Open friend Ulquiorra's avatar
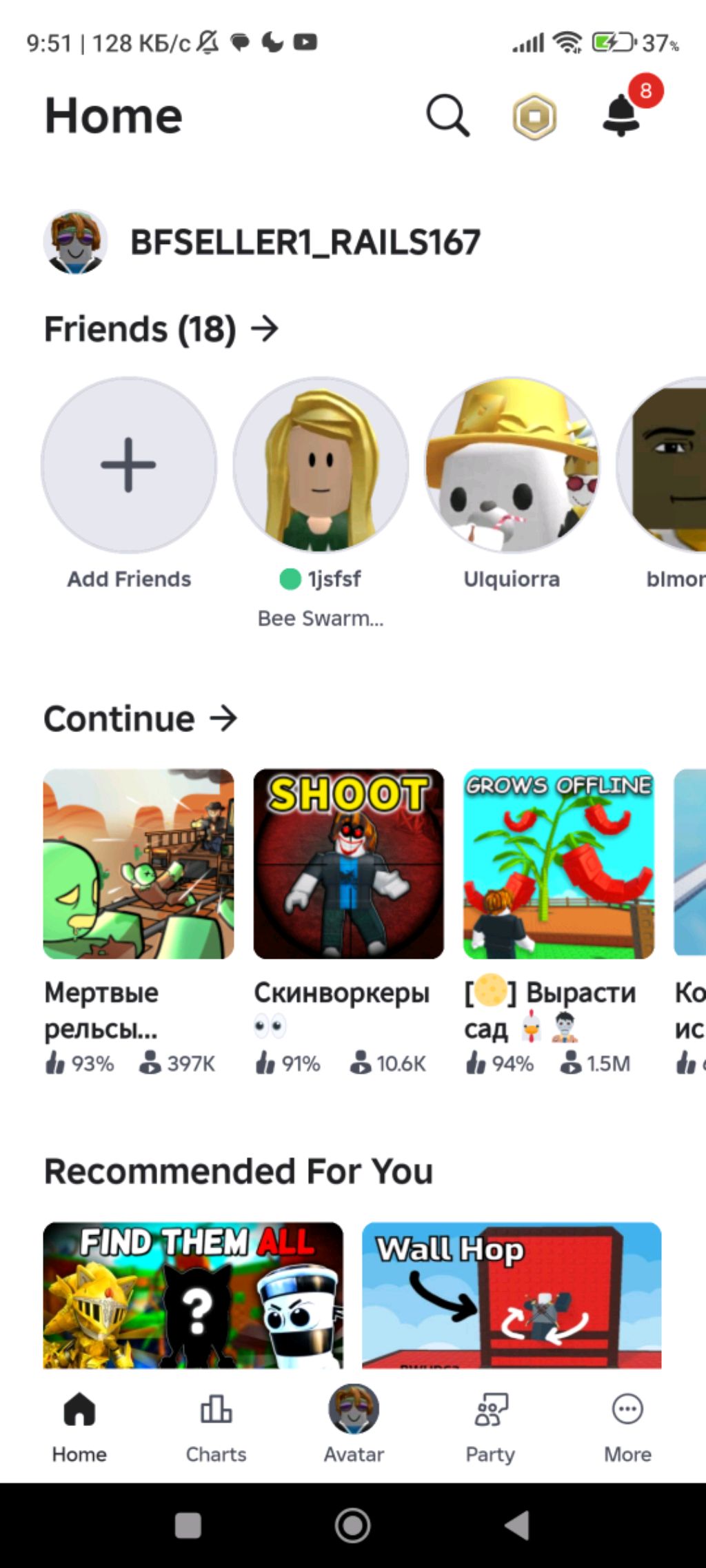 click(512, 465)
